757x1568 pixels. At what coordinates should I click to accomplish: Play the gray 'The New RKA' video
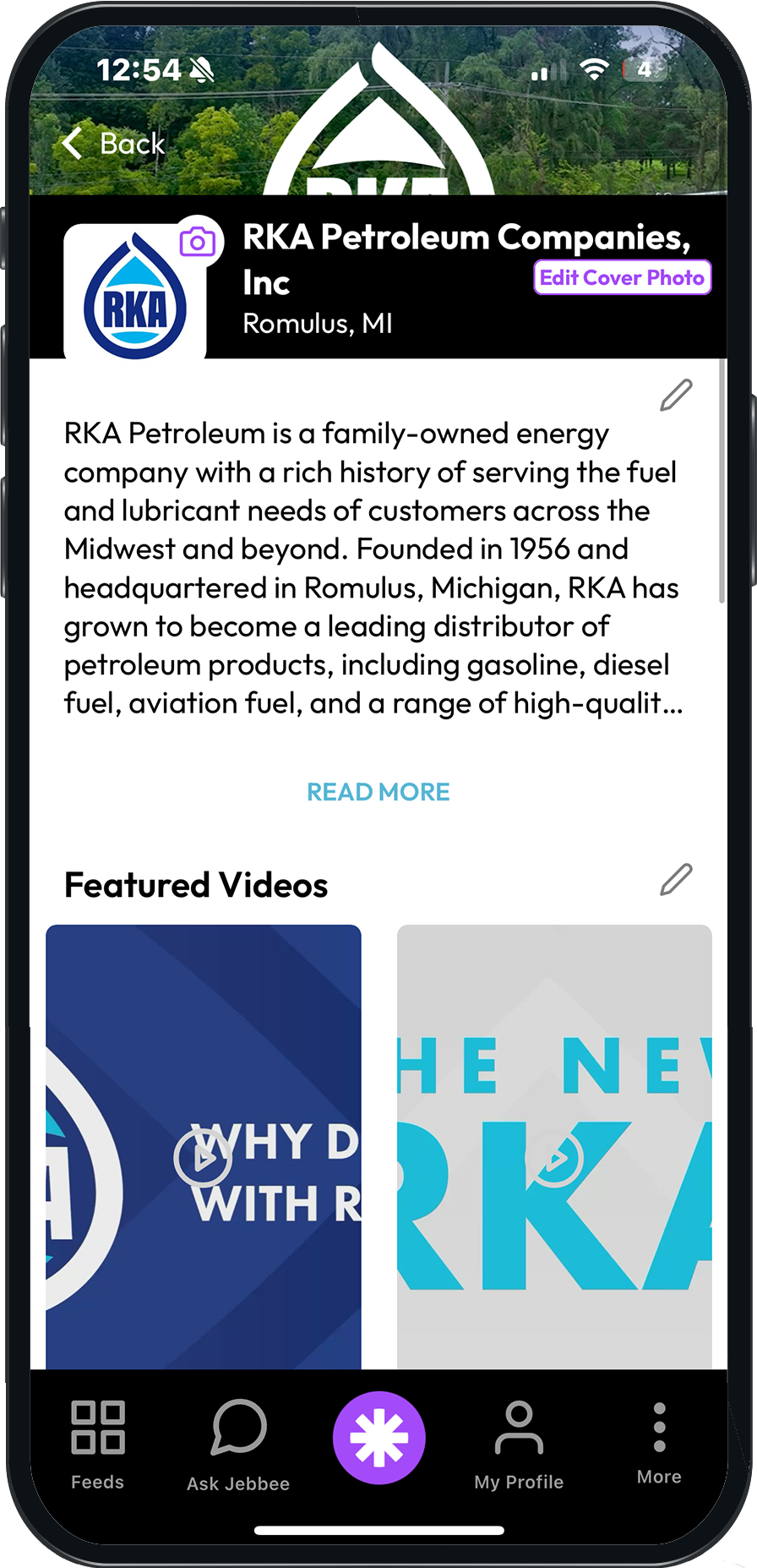coord(555,1158)
